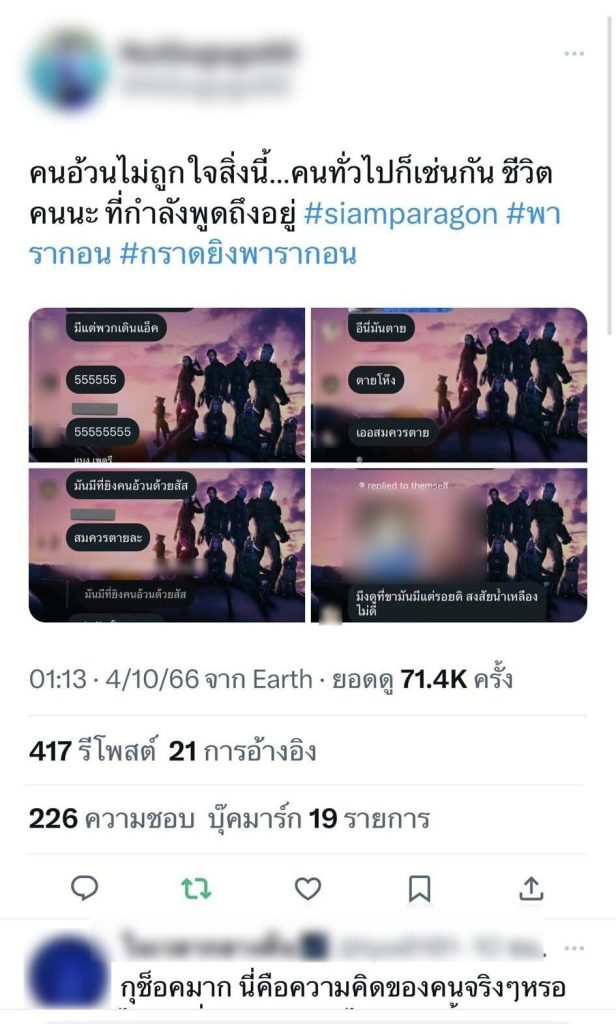
Task: Bookmark this post
Action: tap(420, 888)
